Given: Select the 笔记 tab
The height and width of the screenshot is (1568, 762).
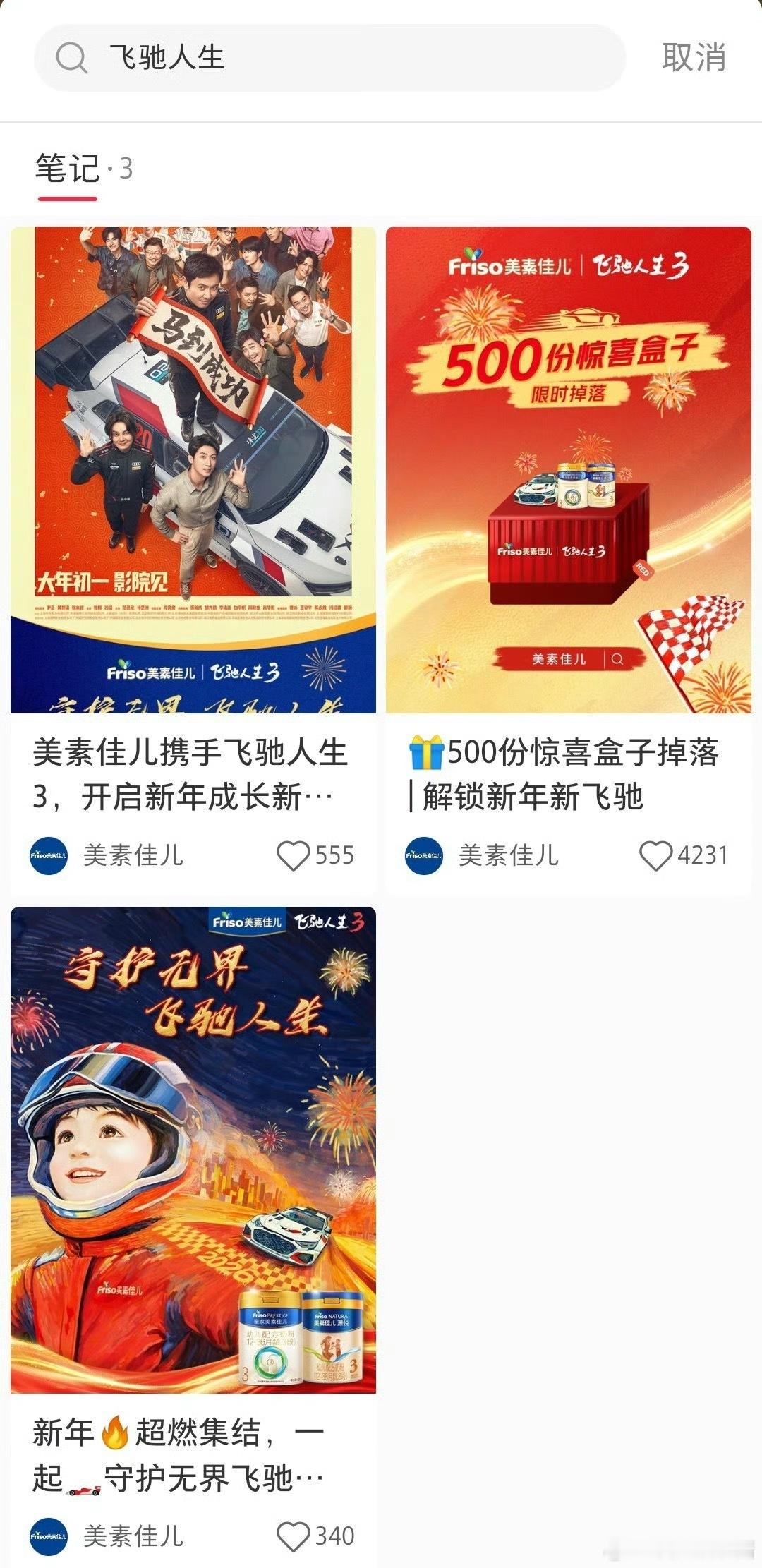Looking at the screenshot, I should pyautogui.click(x=68, y=167).
